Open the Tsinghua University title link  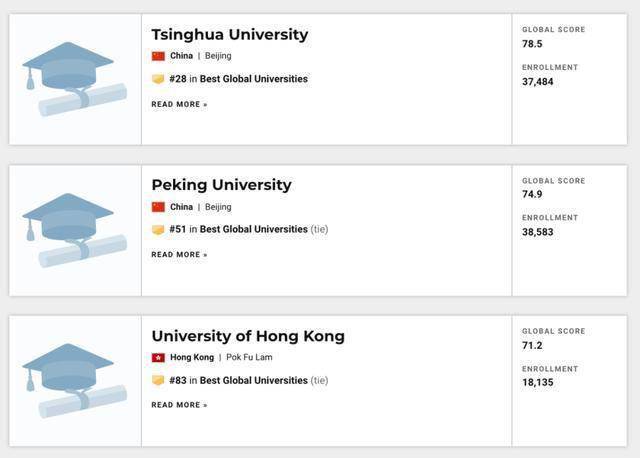pyautogui.click(x=229, y=35)
